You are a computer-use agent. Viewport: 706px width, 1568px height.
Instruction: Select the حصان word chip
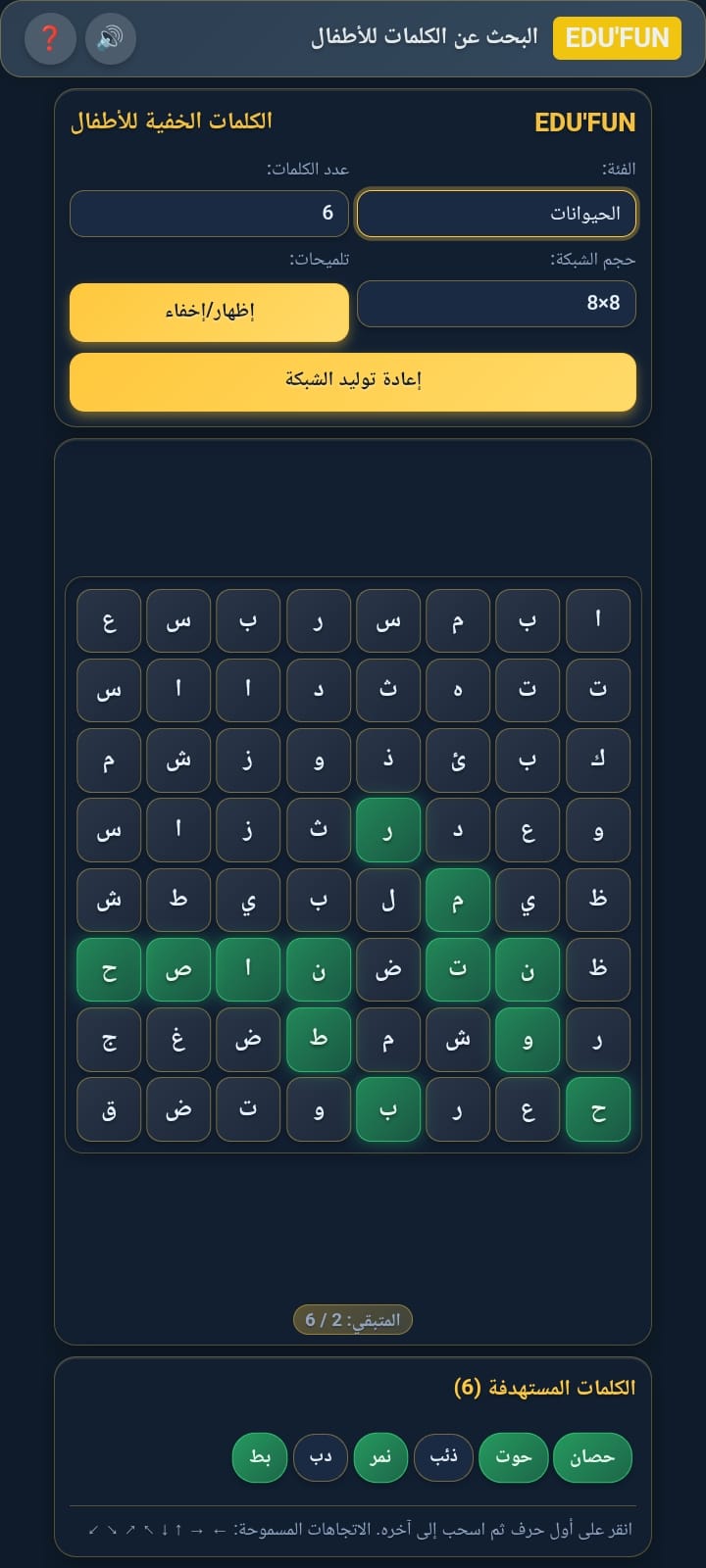click(x=592, y=1457)
